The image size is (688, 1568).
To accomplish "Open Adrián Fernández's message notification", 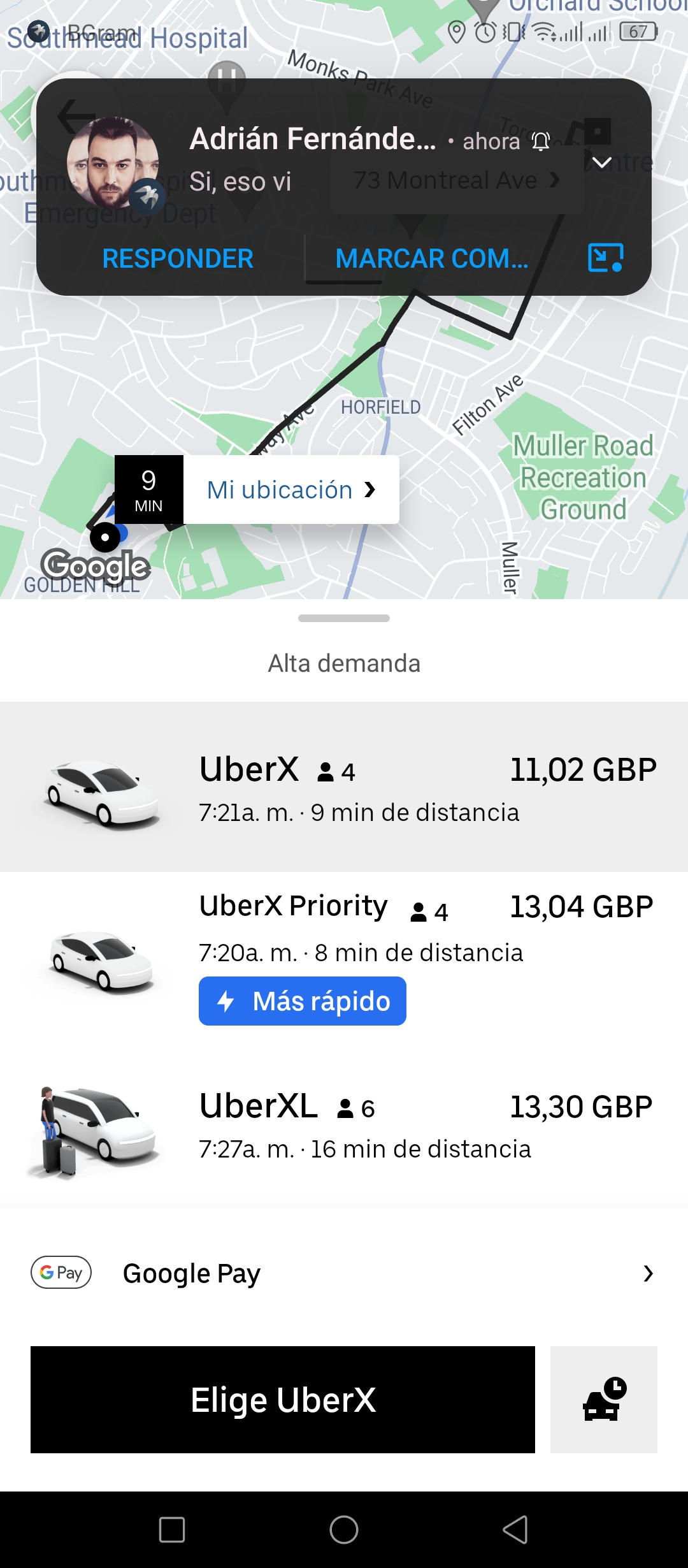I will [344, 159].
